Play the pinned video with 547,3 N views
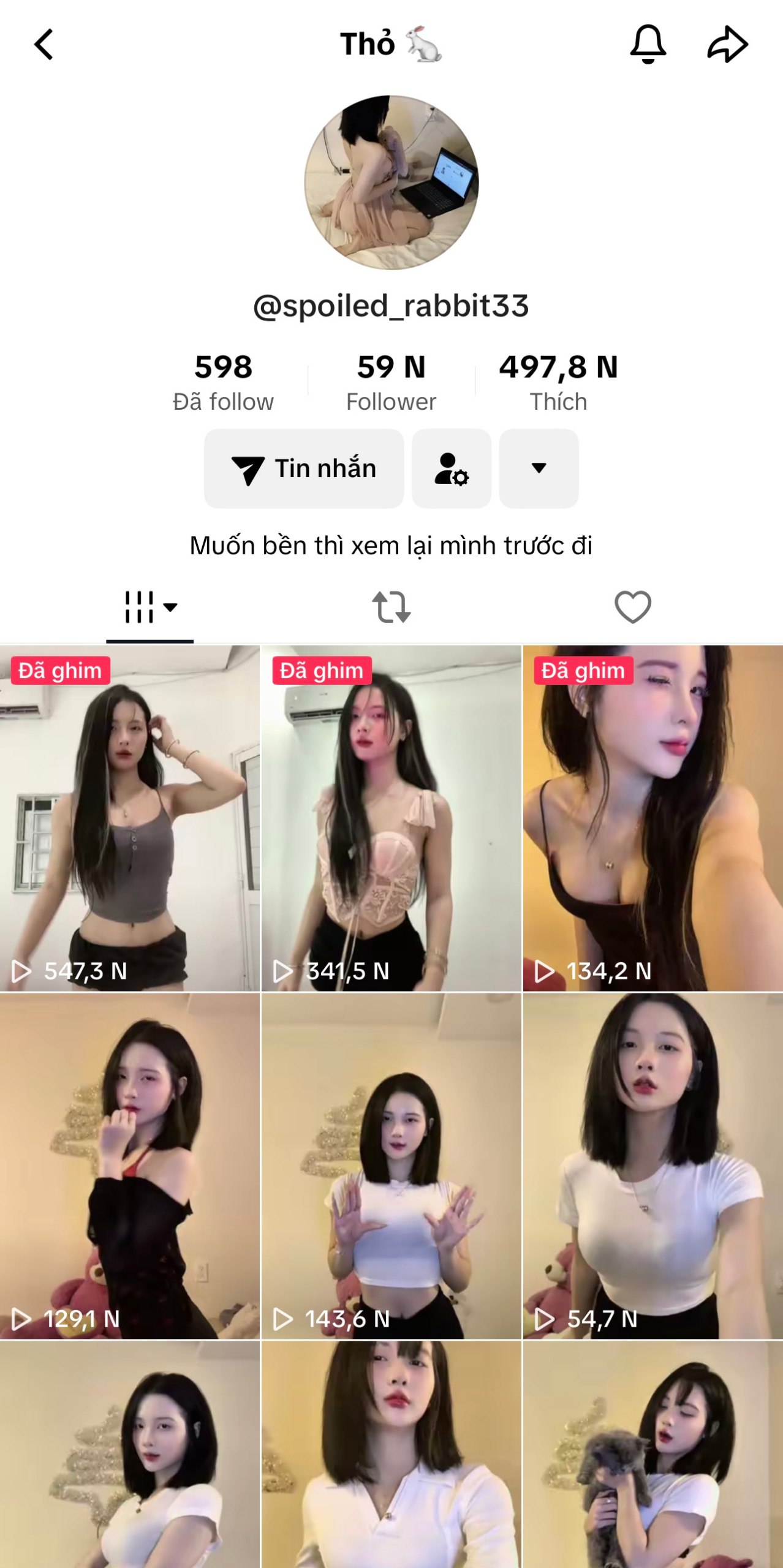 click(x=130, y=818)
